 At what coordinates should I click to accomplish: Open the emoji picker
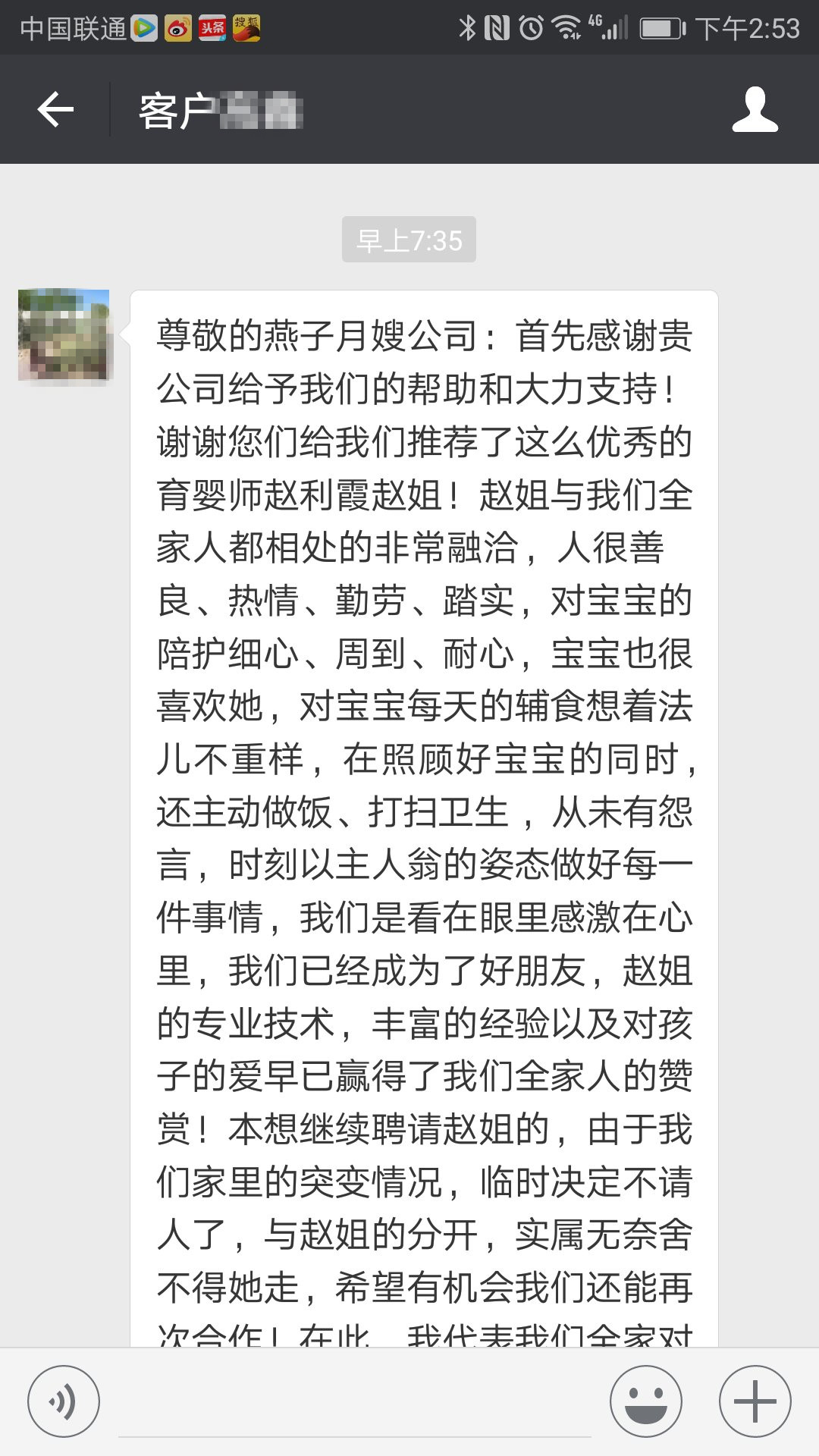click(646, 1401)
